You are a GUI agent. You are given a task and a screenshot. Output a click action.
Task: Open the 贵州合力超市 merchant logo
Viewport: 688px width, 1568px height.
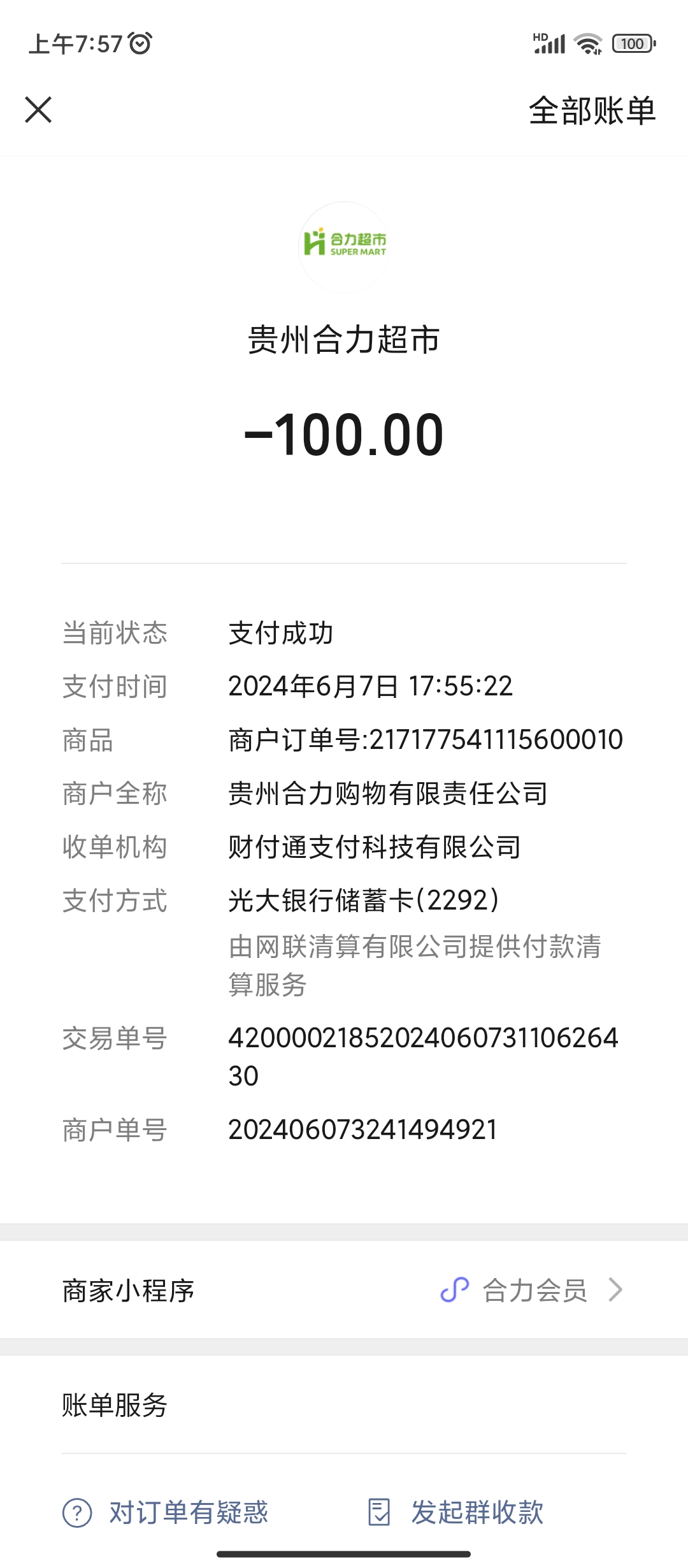[344, 247]
